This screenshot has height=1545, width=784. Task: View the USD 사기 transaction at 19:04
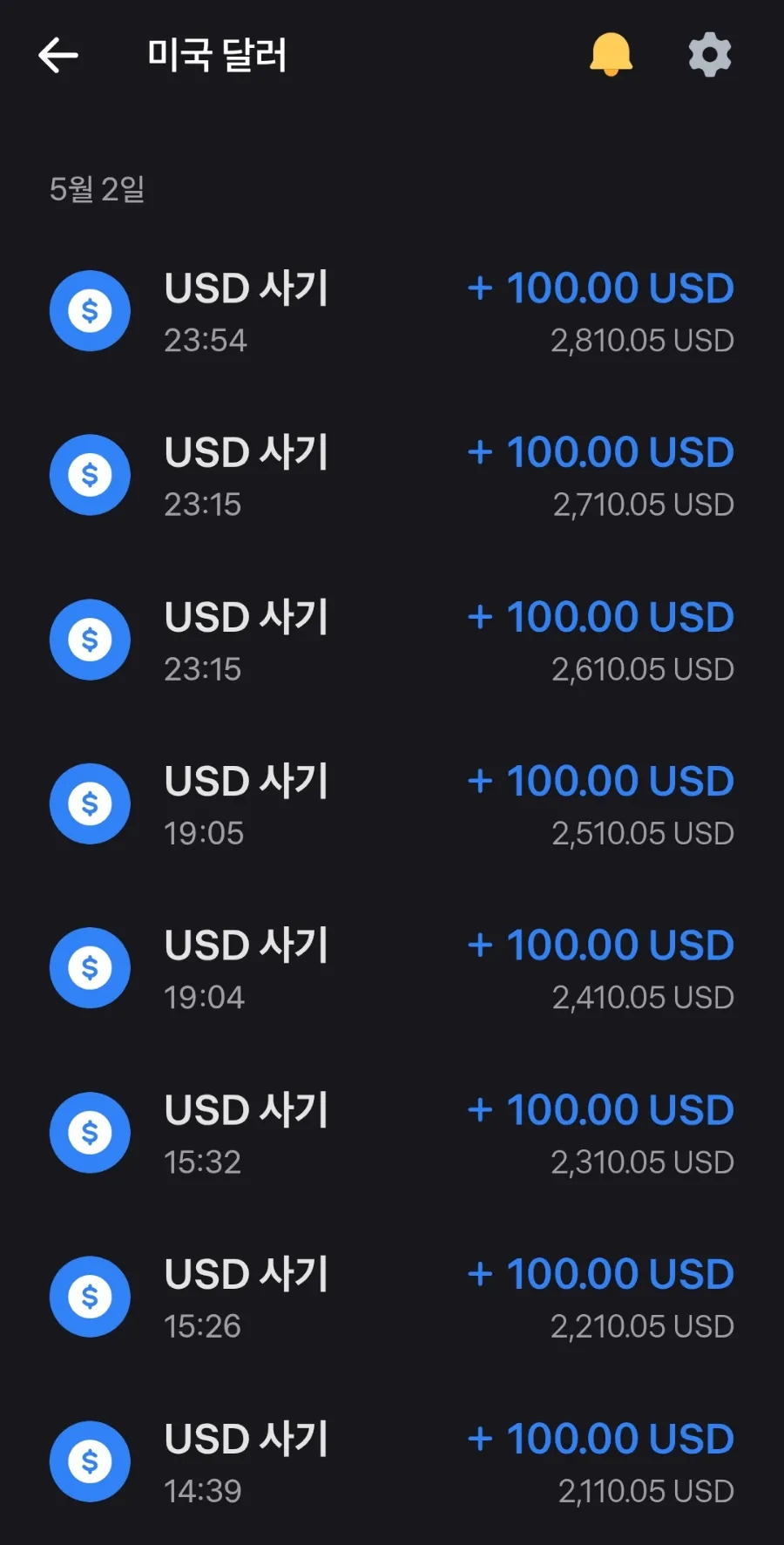pyautogui.click(x=392, y=969)
